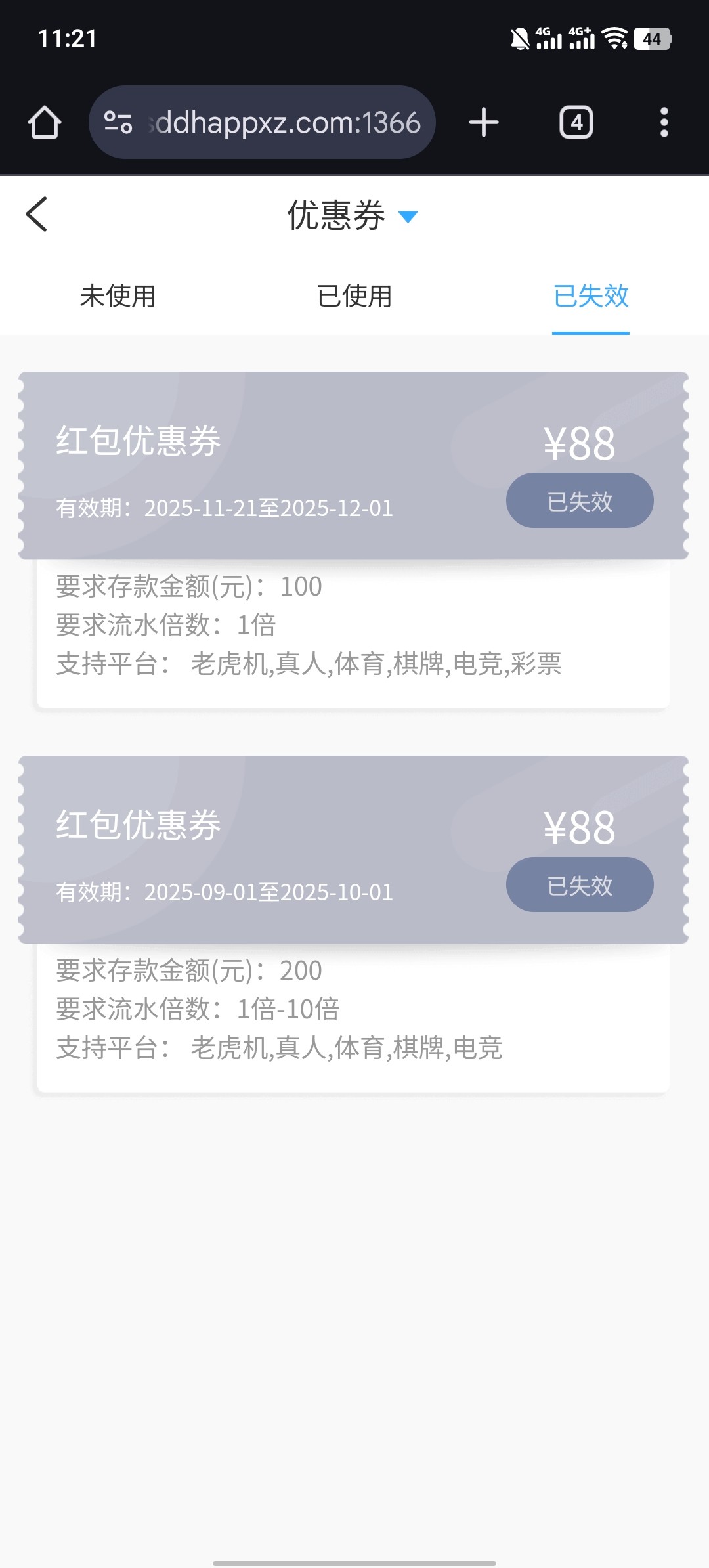Viewport: 709px width, 1568px height.
Task: Switch to the 已使用 tab
Action: coord(354,296)
